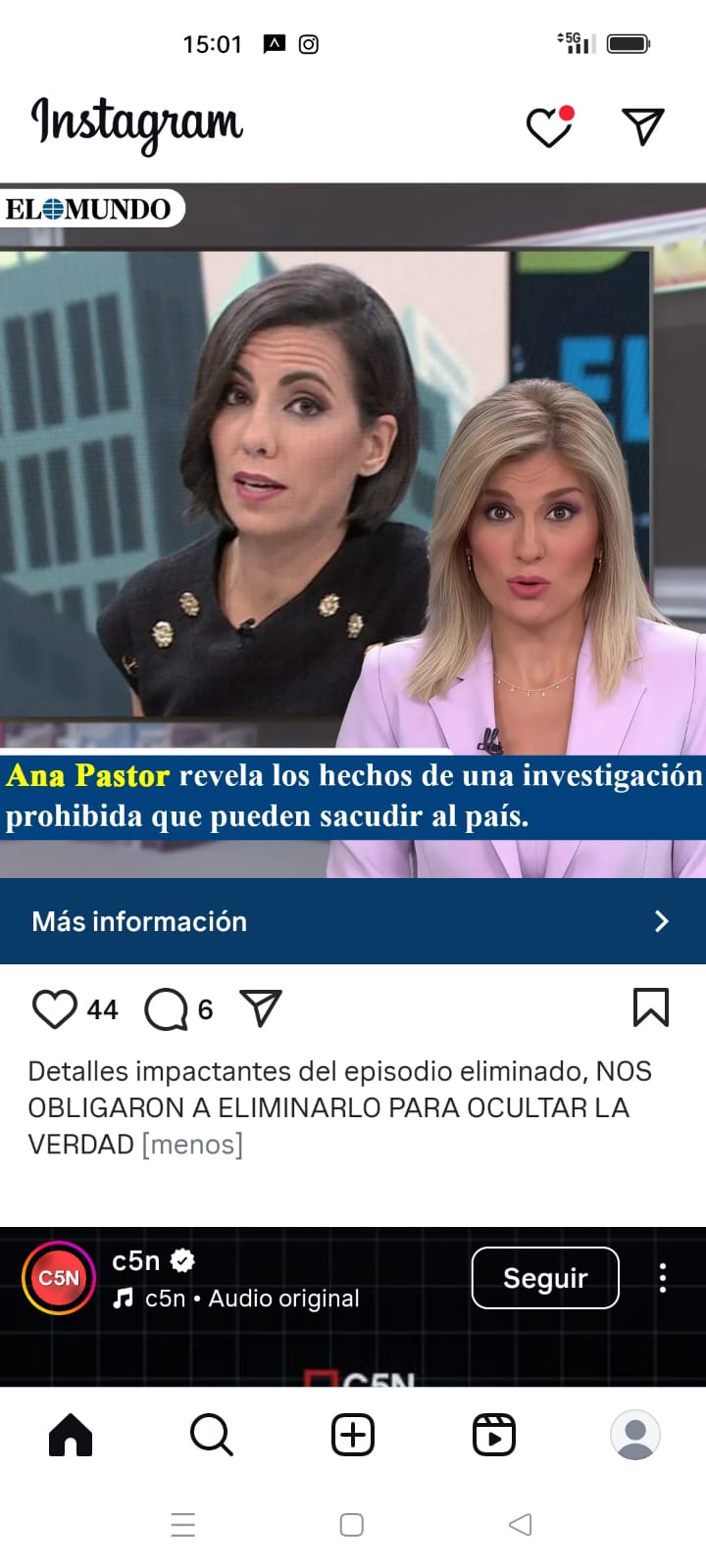Open your profile tab
706x1568 pixels.
click(635, 1436)
